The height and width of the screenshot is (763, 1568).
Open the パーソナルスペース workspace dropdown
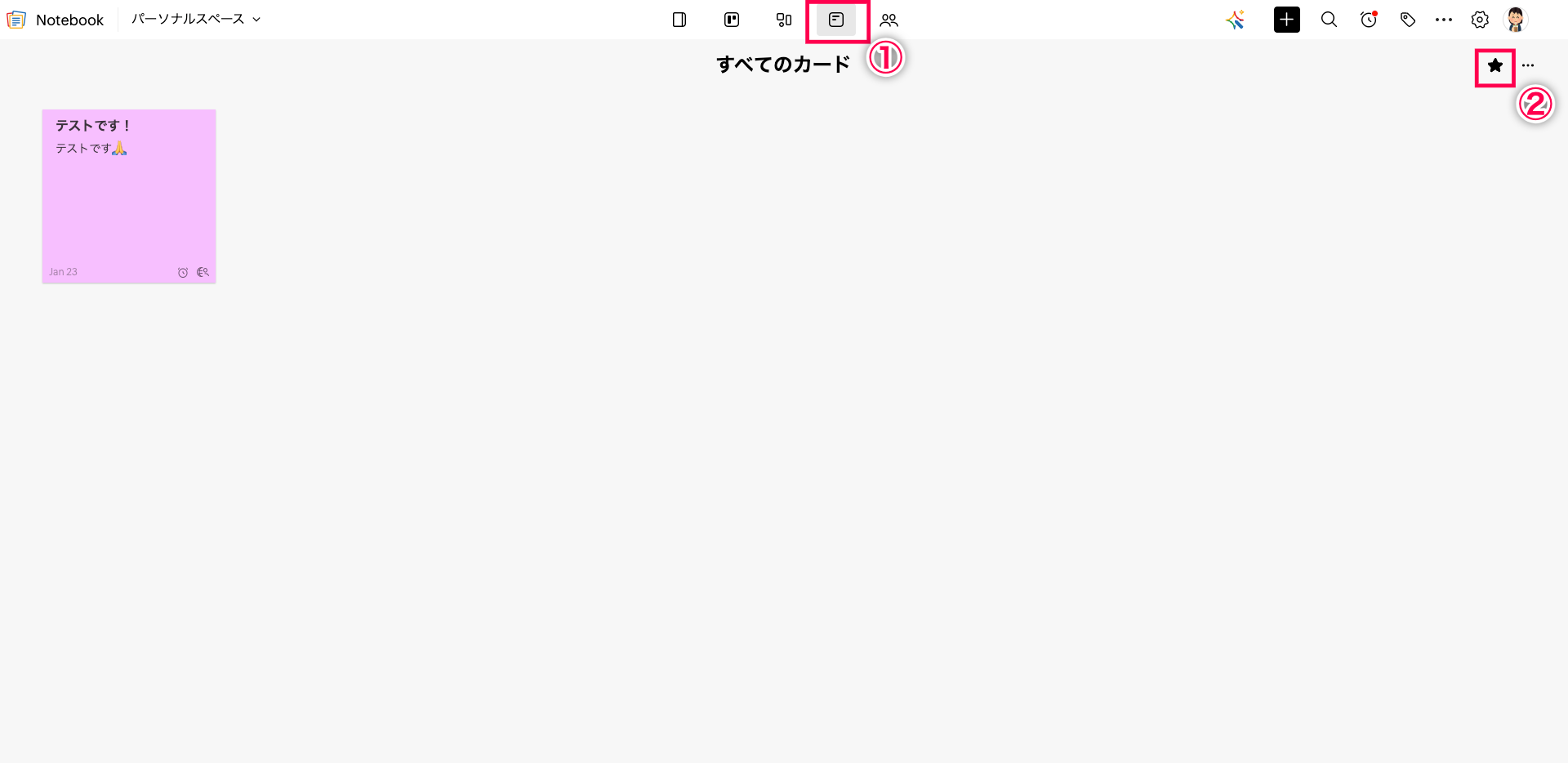point(196,20)
